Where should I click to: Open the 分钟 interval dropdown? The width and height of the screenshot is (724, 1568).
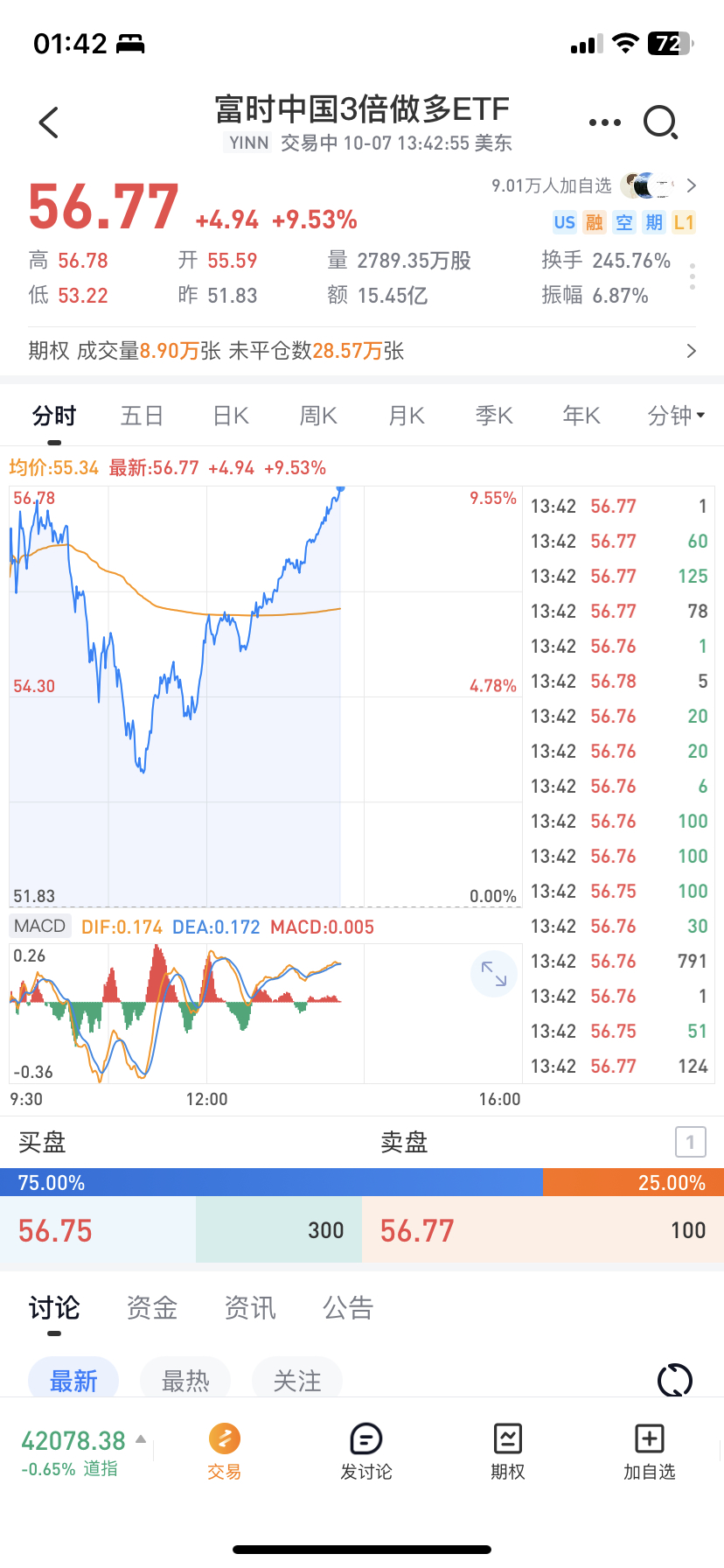click(x=675, y=416)
